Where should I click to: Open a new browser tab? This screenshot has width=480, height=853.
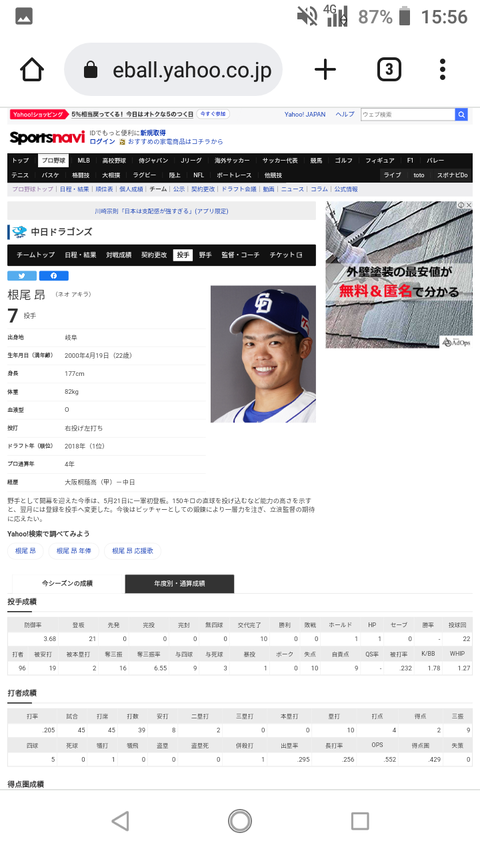click(325, 70)
